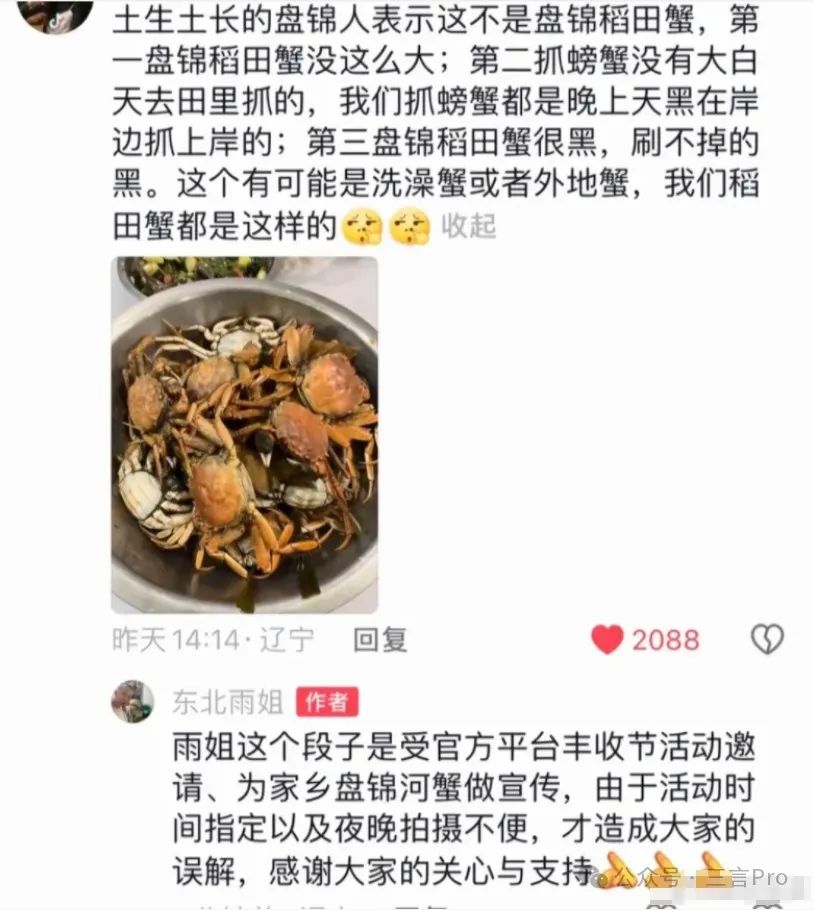Collapse the long comment via 收起

[x=468, y=226]
